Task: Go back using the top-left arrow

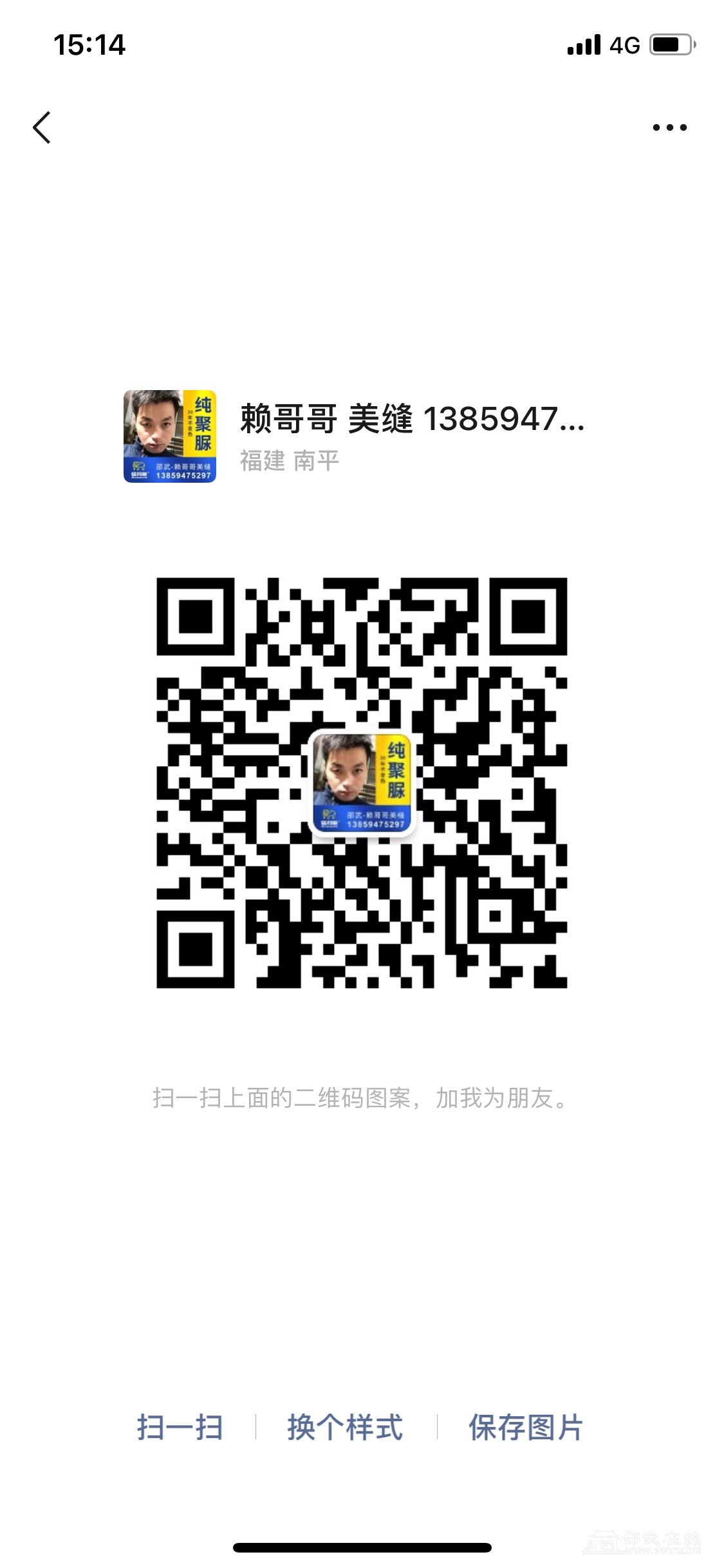Action: pyautogui.click(x=42, y=127)
